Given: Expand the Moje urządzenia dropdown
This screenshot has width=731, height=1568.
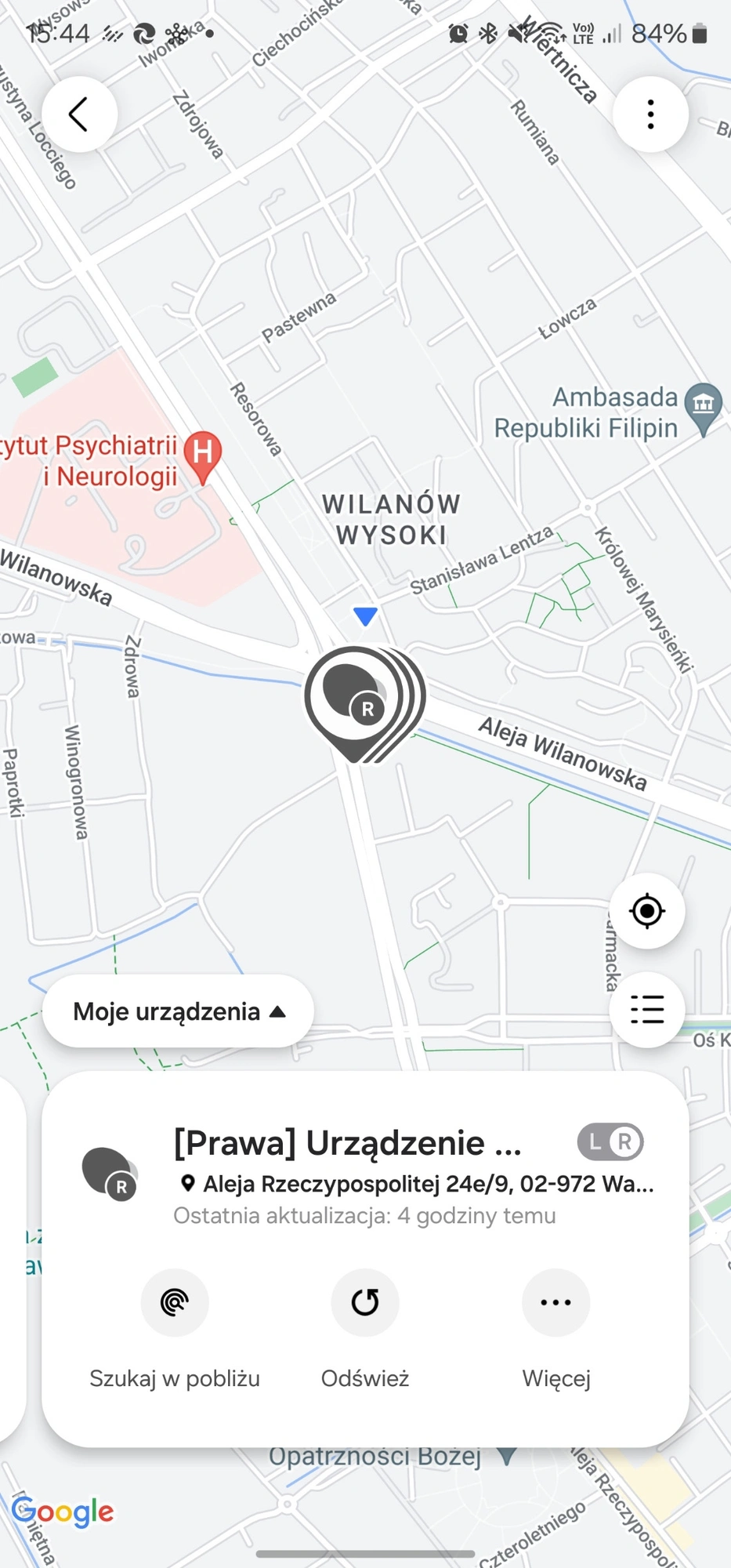Looking at the screenshot, I should point(178,1011).
